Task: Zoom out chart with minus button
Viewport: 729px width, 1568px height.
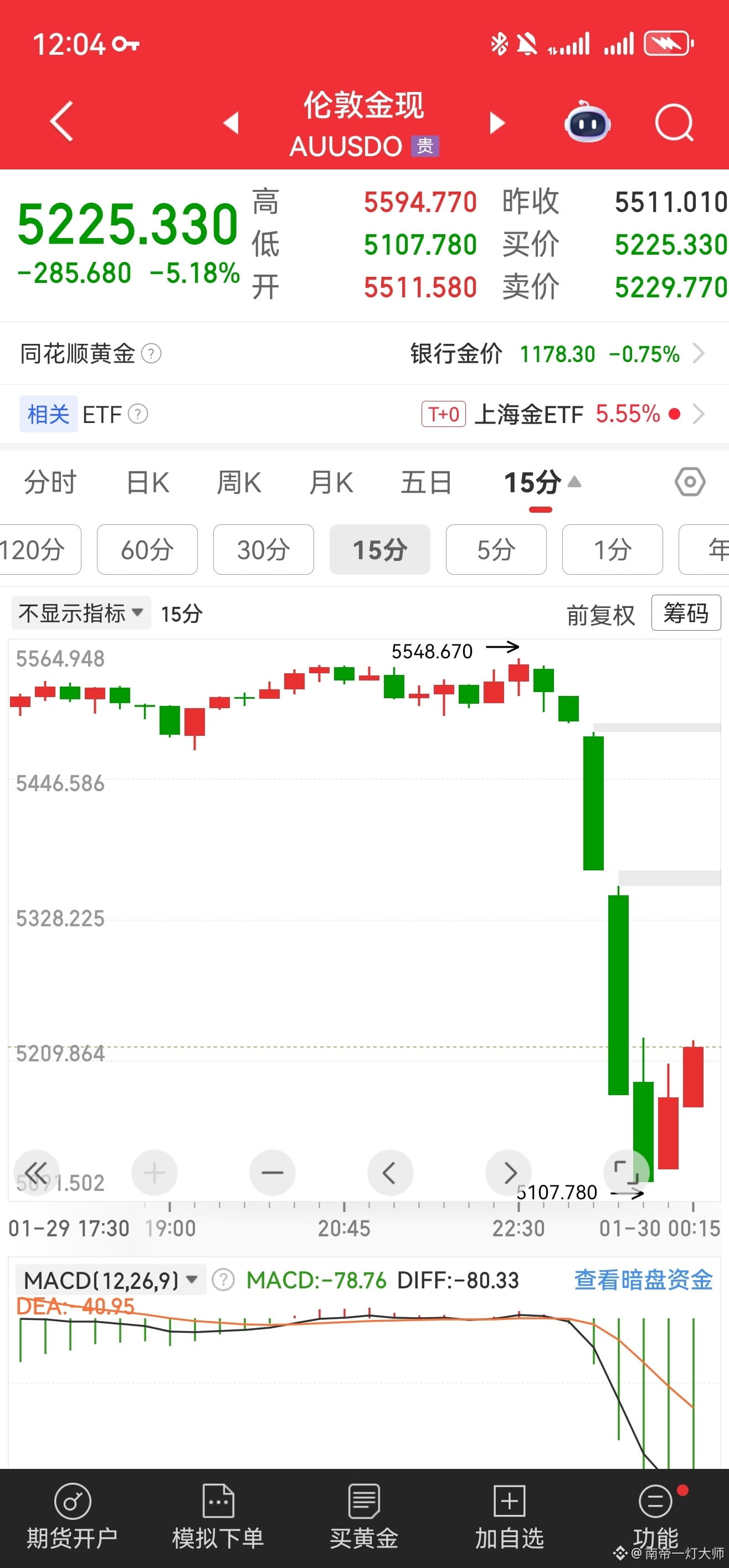Action: tap(272, 1172)
